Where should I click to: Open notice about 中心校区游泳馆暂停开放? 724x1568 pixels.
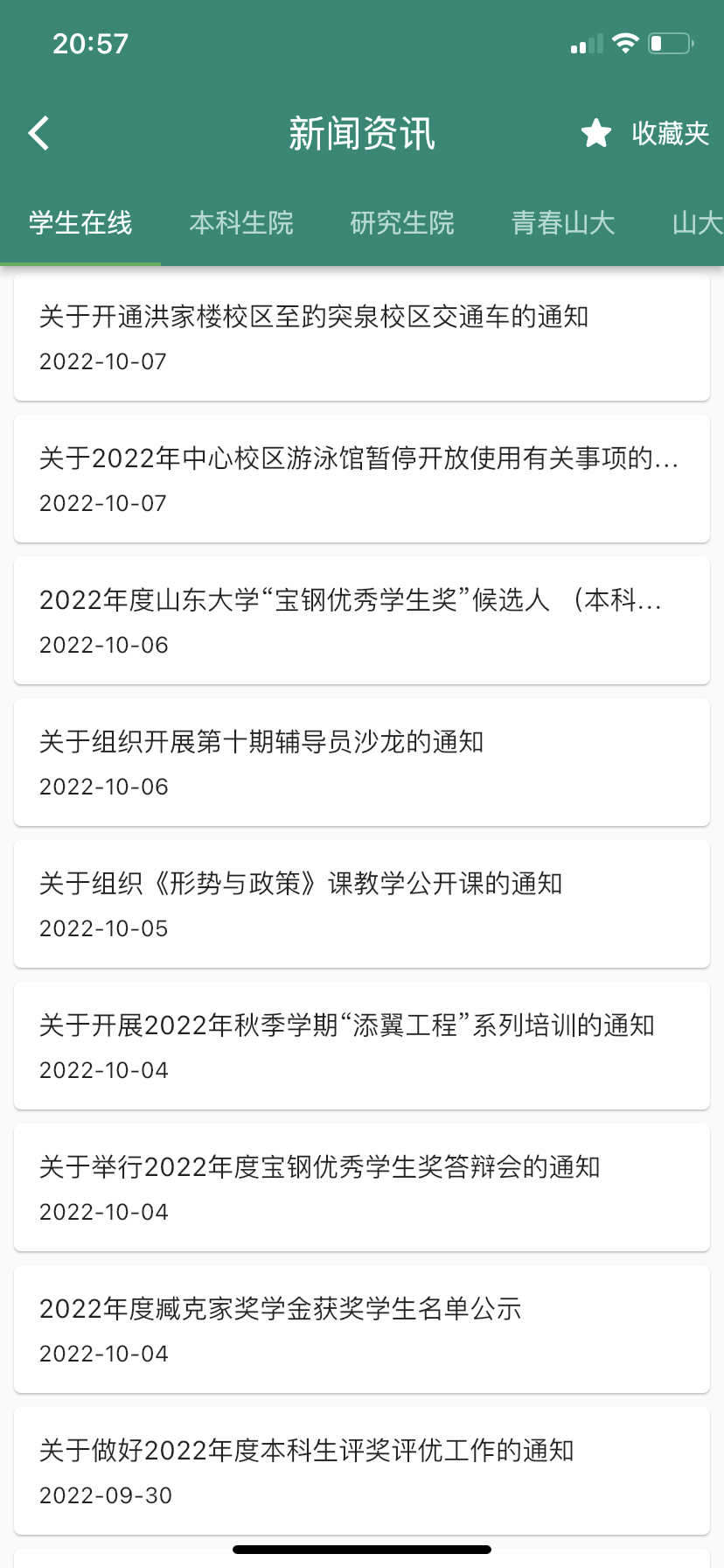362,479
